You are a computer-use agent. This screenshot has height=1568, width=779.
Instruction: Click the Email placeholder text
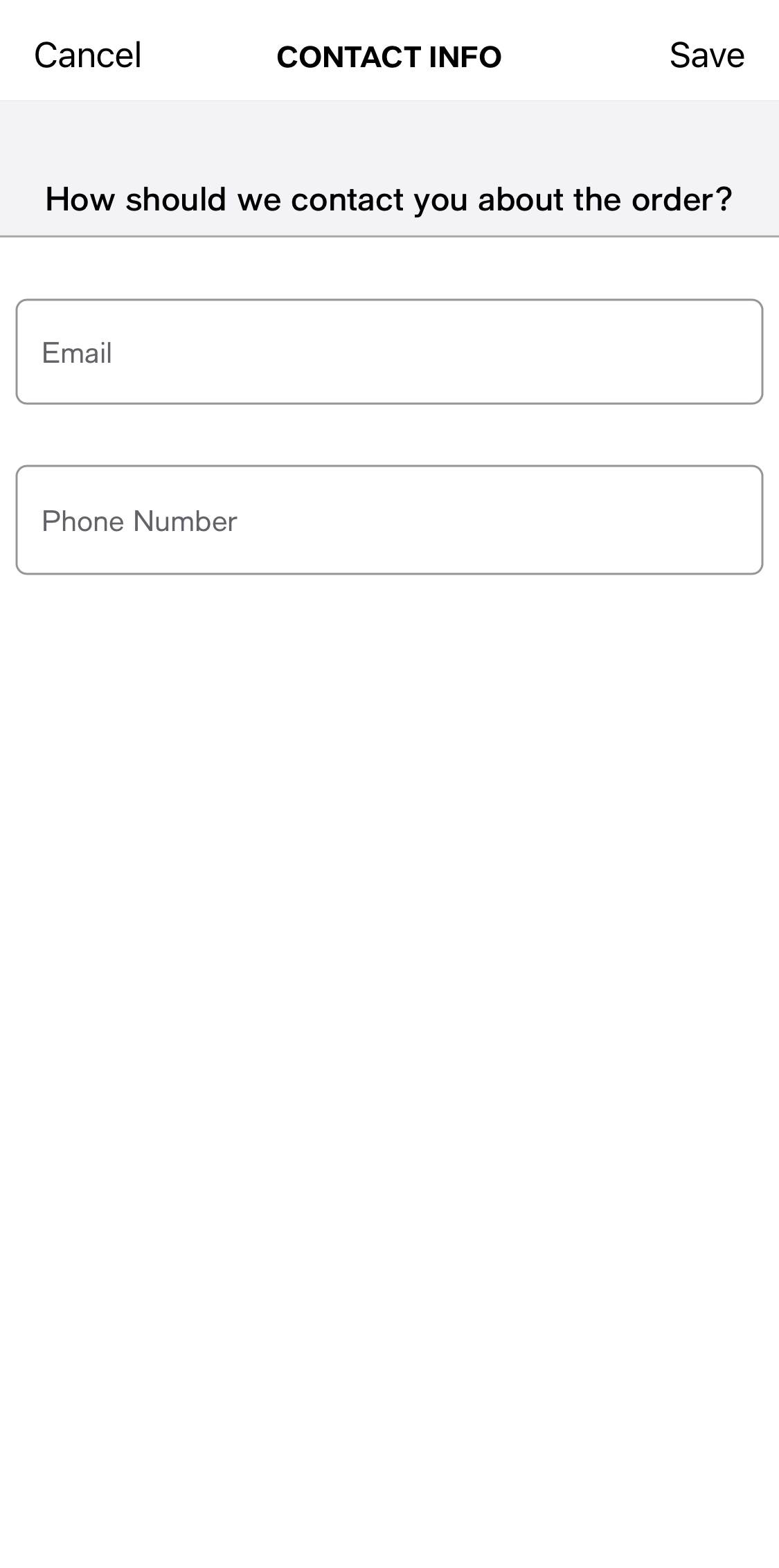coord(76,352)
